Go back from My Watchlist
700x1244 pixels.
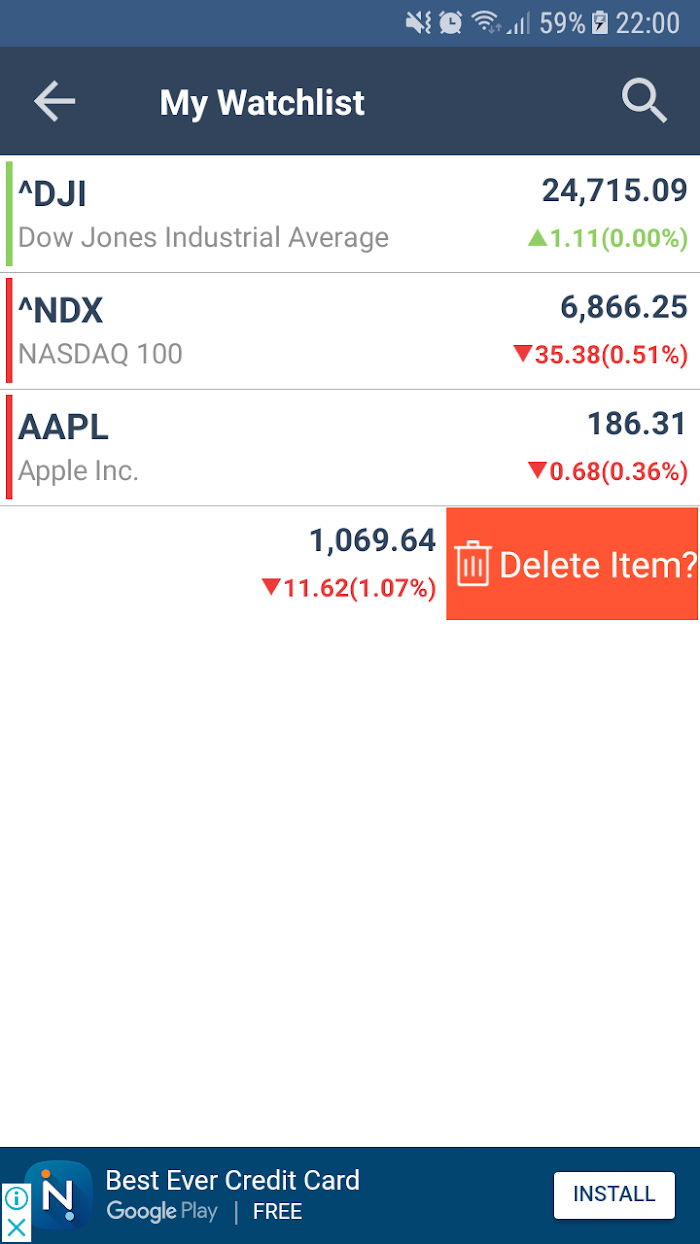click(x=54, y=102)
